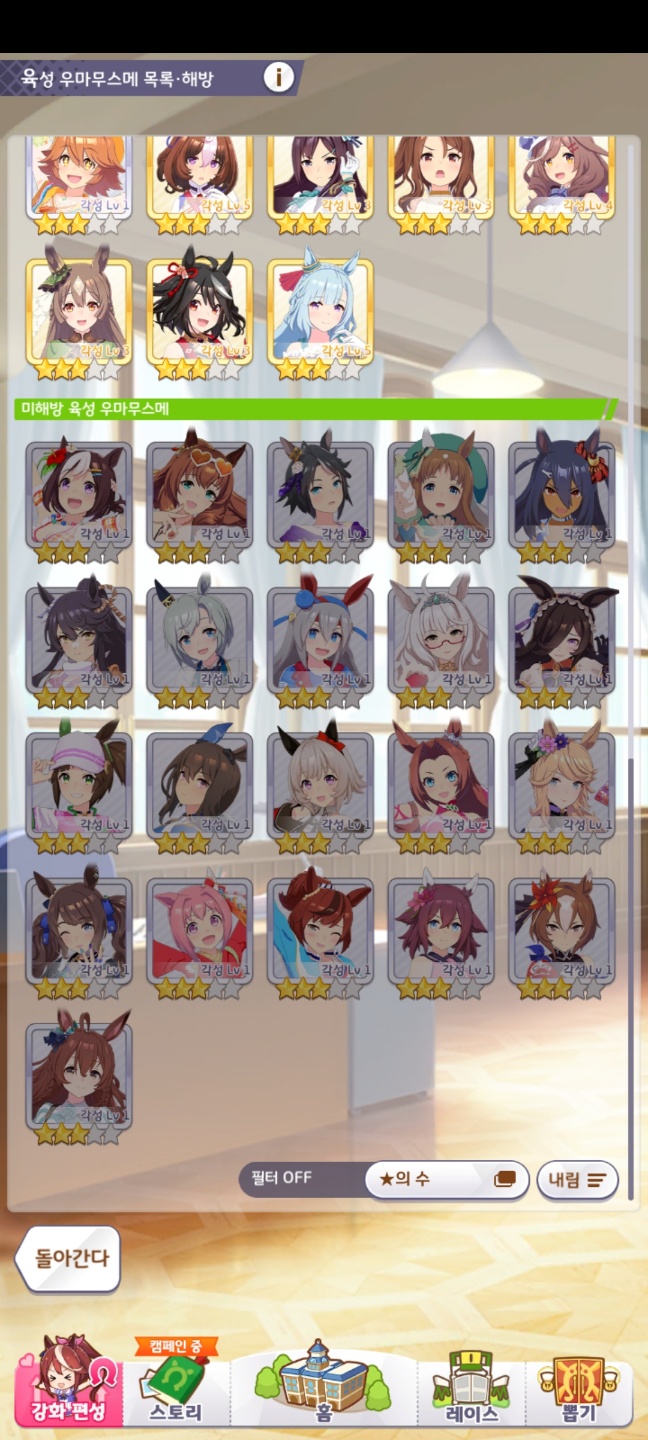This screenshot has height=1440, width=648.
Task: Open the locked character with green beret
Action: pos(440,494)
